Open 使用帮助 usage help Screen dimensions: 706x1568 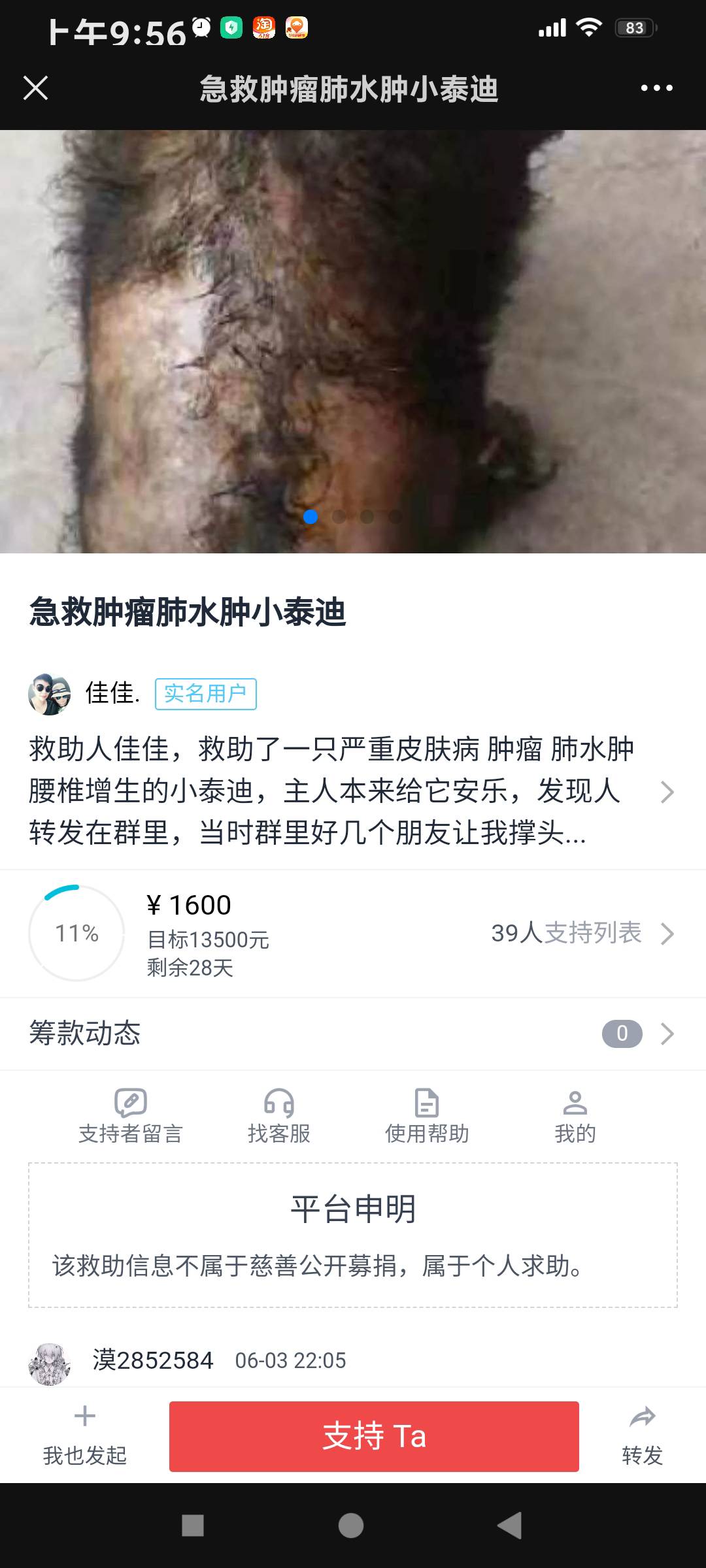click(427, 1116)
